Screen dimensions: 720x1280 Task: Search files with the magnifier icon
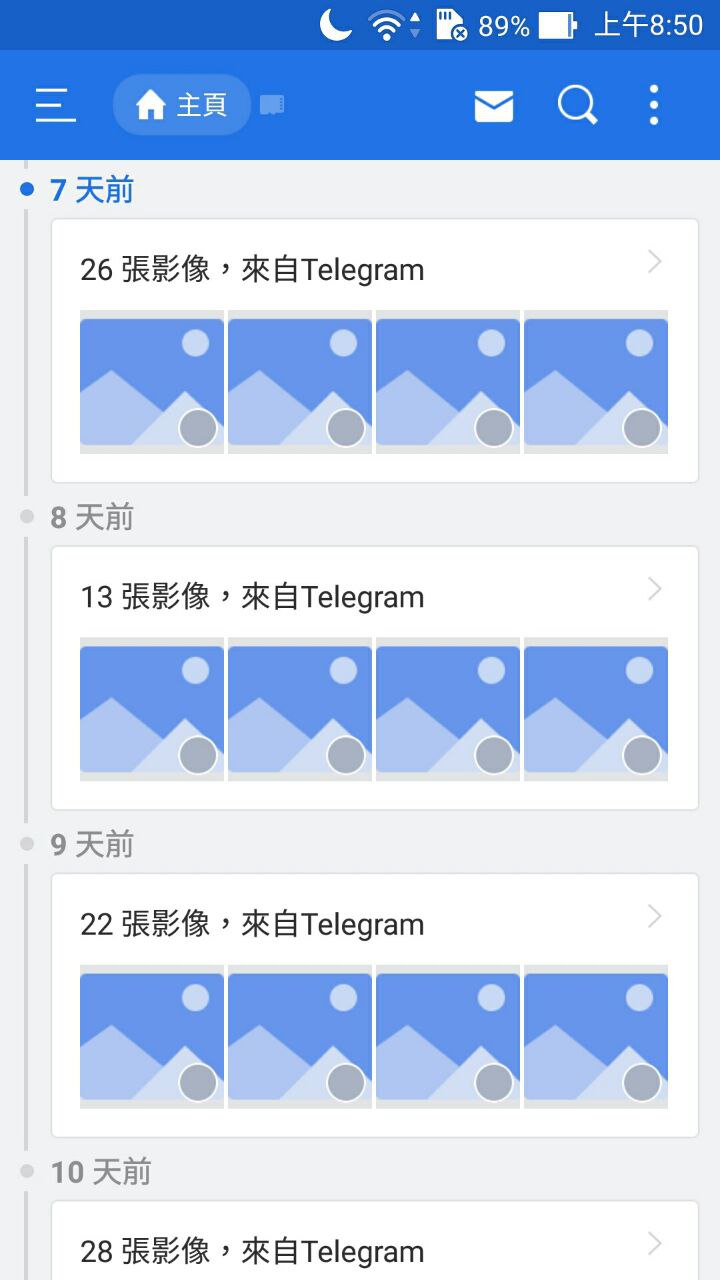tap(577, 105)
